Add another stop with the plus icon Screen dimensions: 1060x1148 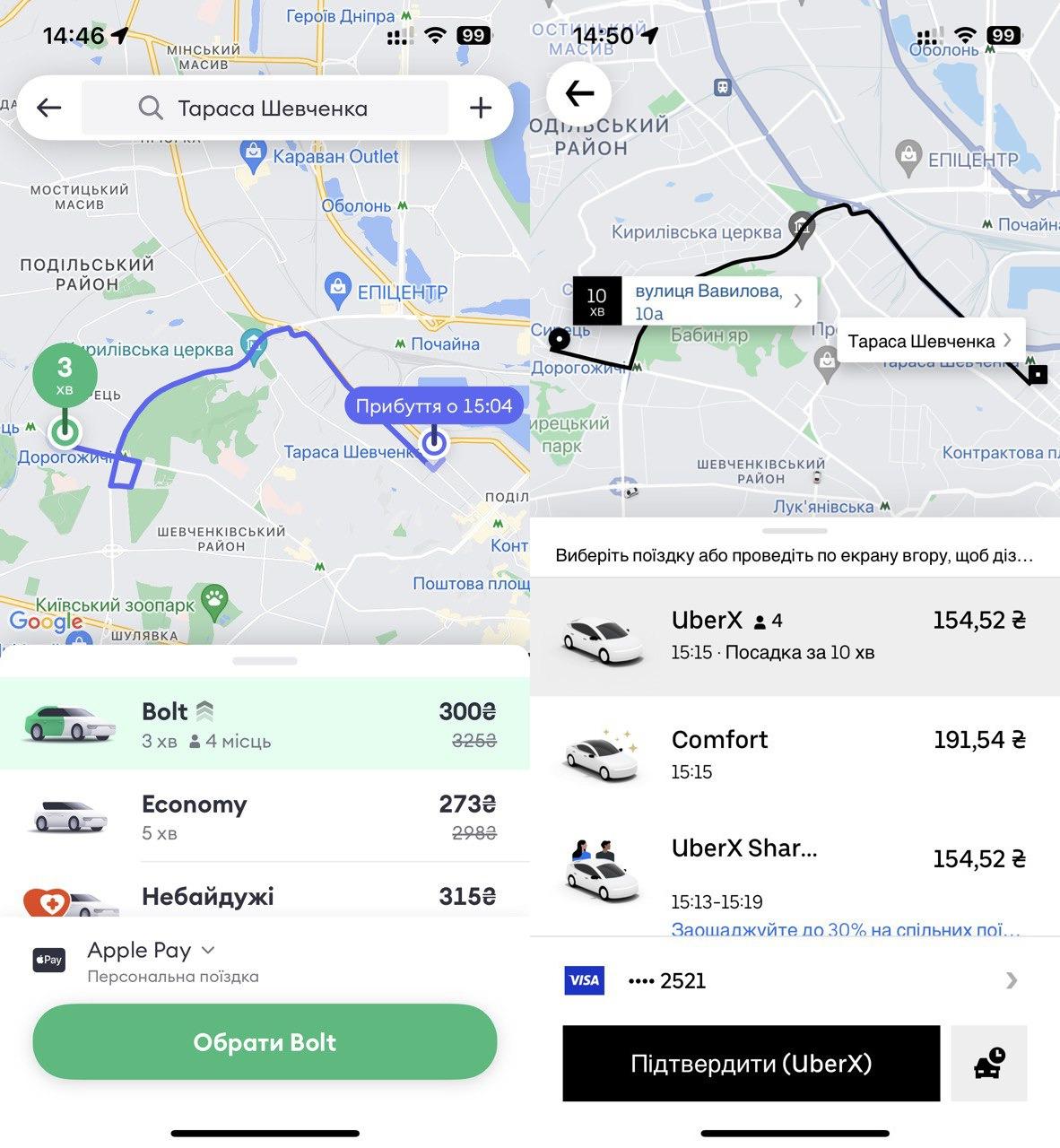tap(481, 109)
